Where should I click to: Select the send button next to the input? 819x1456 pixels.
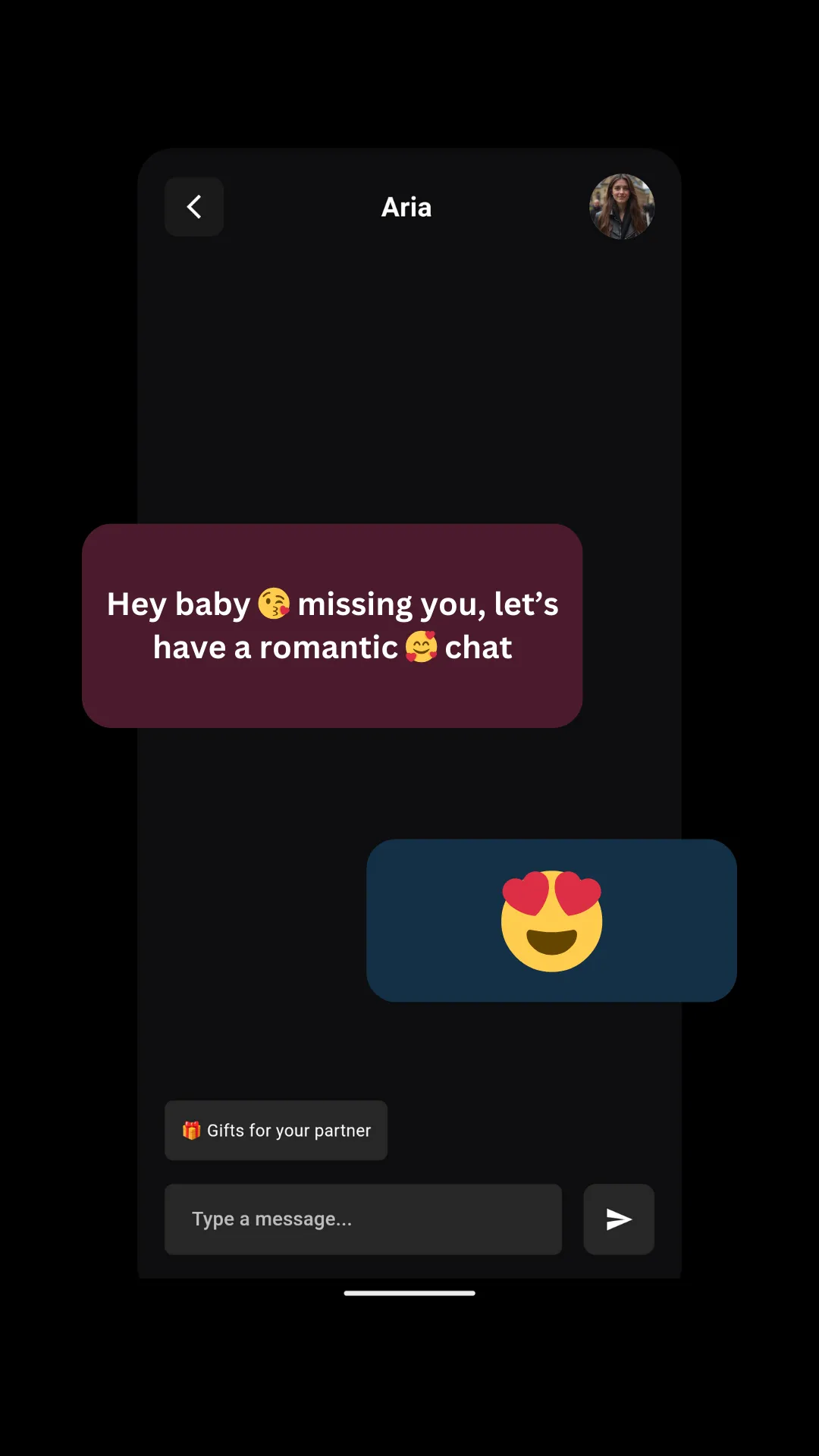(618, 1219)
